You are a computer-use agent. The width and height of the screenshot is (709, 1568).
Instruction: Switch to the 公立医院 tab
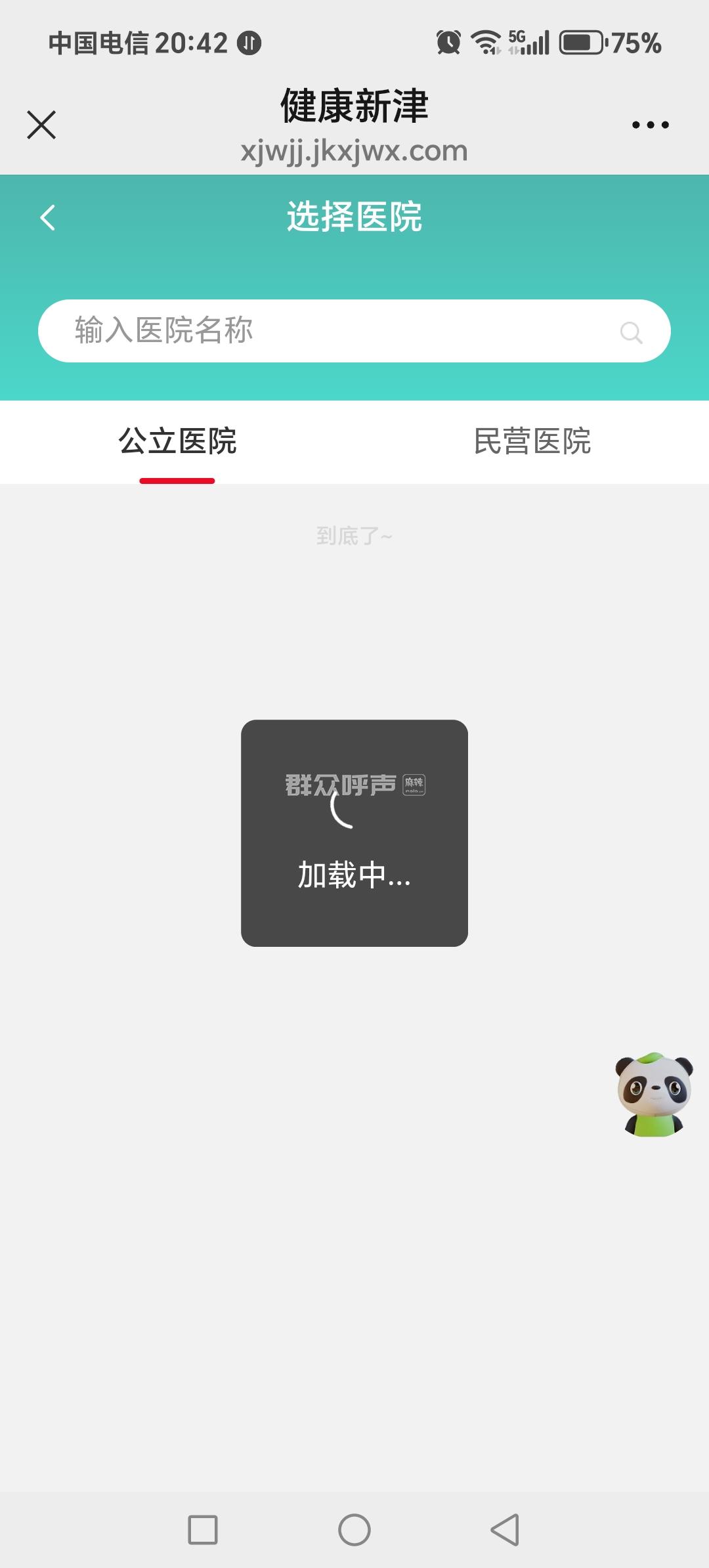(x=177, y=441)
